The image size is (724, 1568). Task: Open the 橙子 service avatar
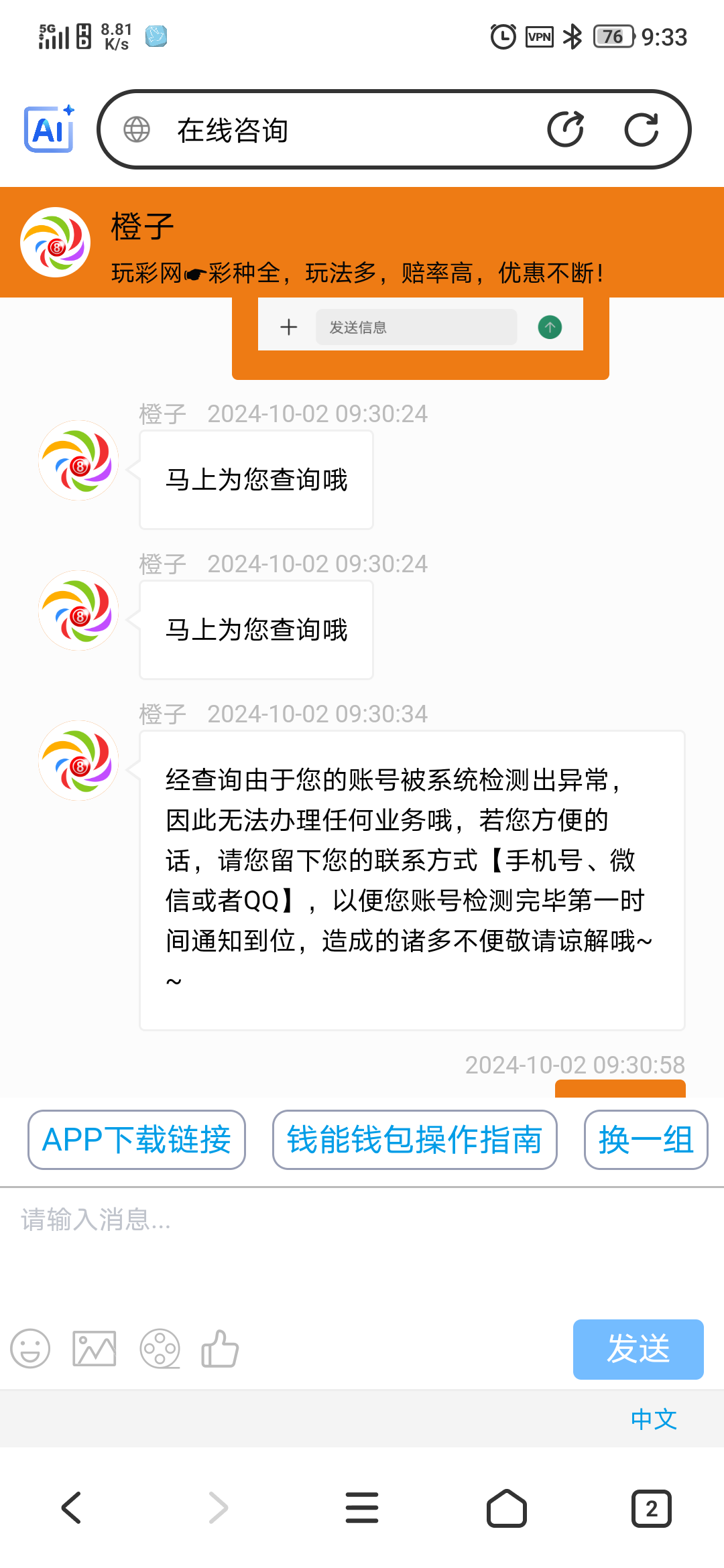click(x=54, y=243)
